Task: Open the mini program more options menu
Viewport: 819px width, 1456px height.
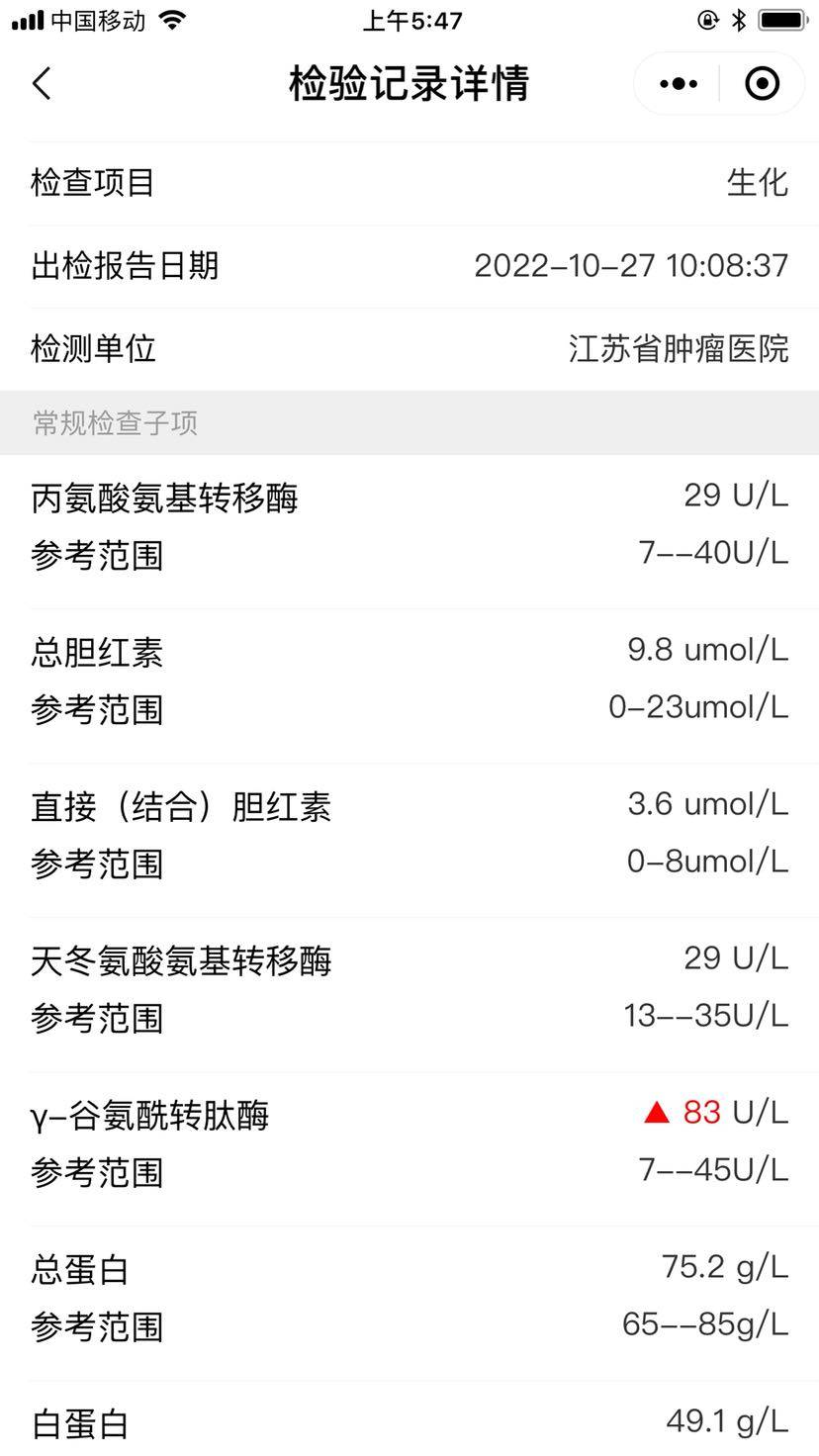Action: (x=678, y=84)
